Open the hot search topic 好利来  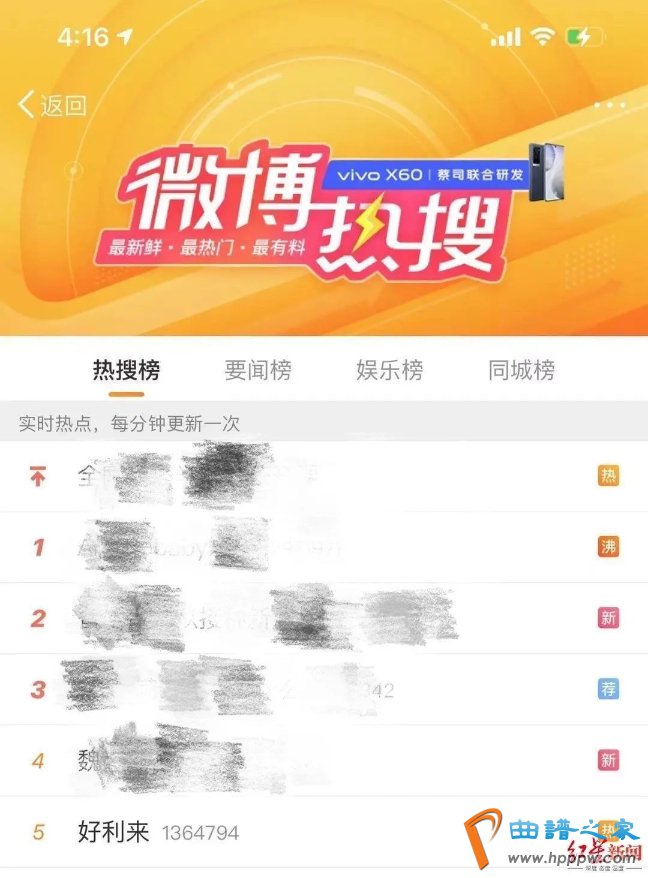pos(113,832)
